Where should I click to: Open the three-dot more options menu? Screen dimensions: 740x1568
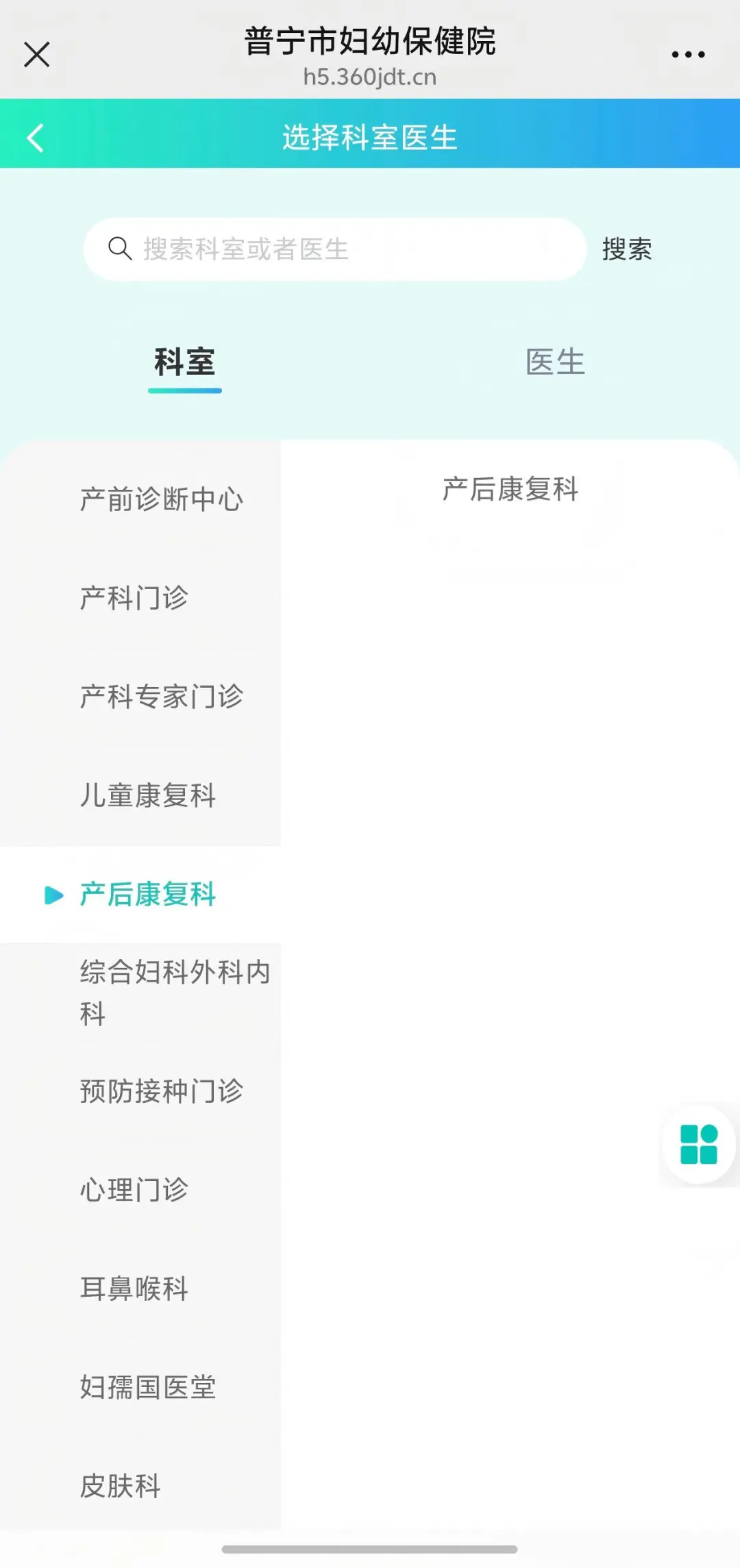(687, 53)
